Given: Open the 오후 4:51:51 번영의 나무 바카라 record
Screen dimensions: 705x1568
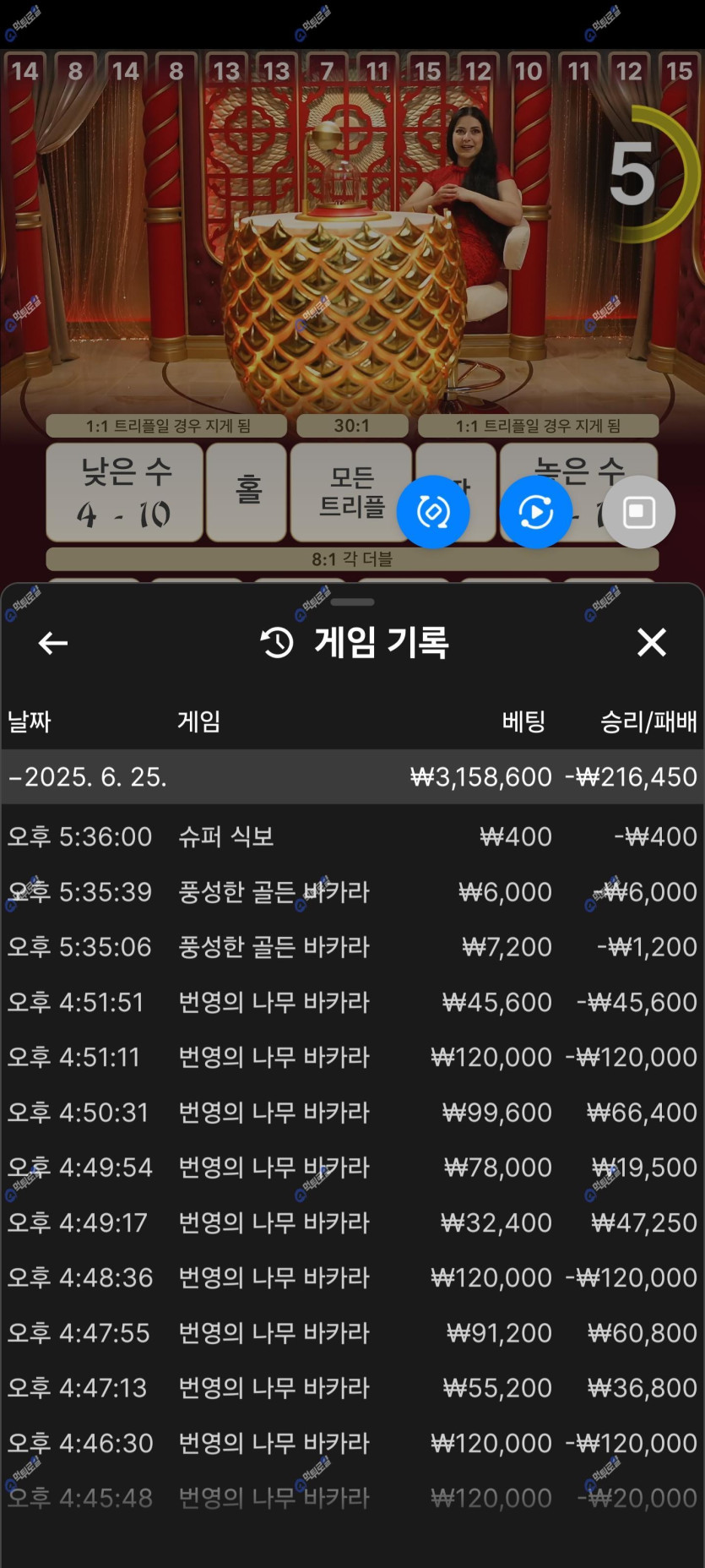Looking at the screenshot, I should click(x=352, y=1002).
